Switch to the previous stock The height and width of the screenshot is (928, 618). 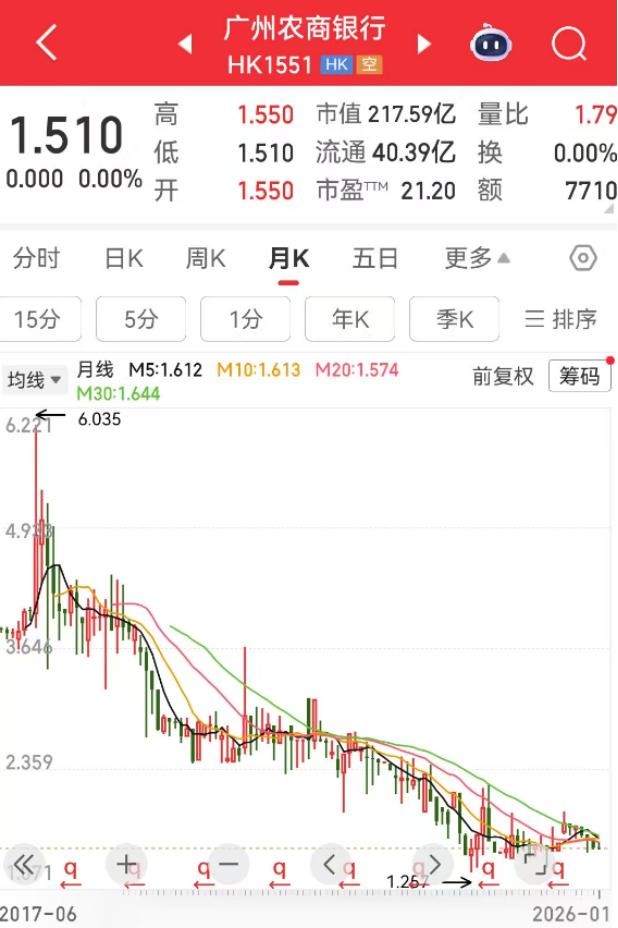(184, 44)
